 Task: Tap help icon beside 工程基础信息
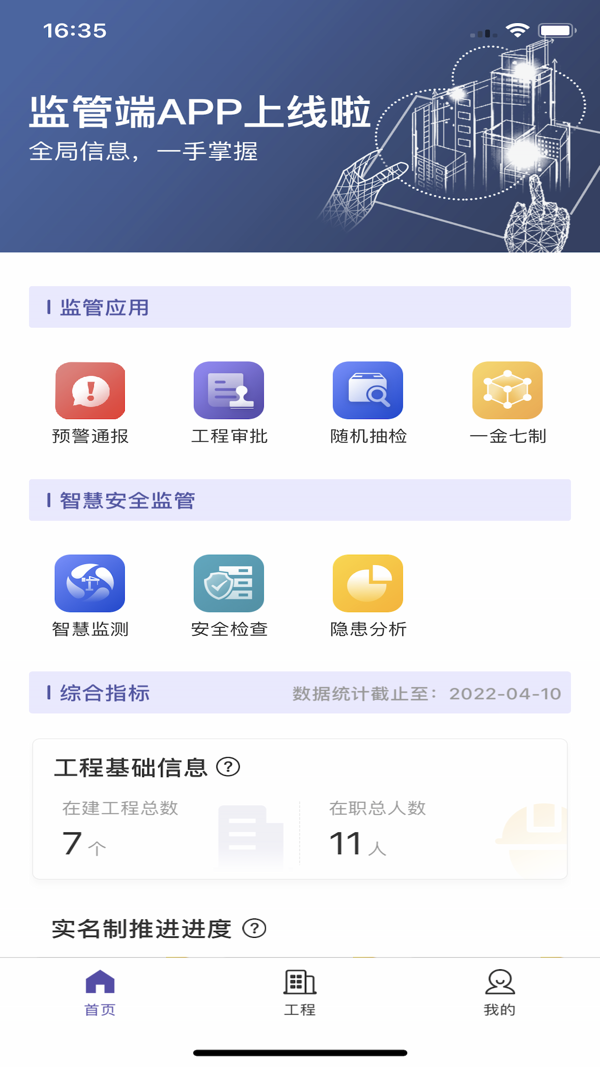(229, 767)
